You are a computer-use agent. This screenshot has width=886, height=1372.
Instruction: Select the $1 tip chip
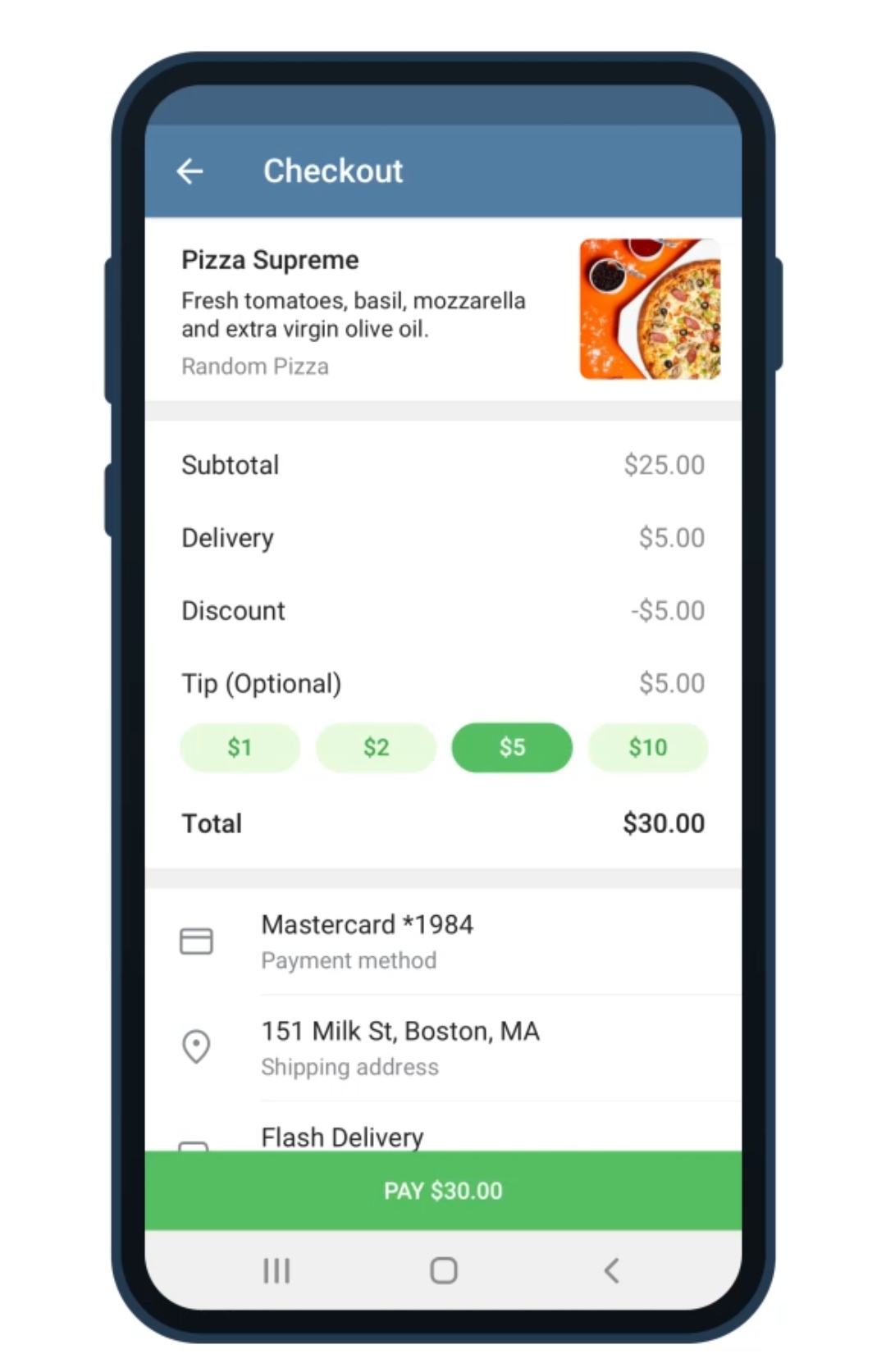coord(240,747)
